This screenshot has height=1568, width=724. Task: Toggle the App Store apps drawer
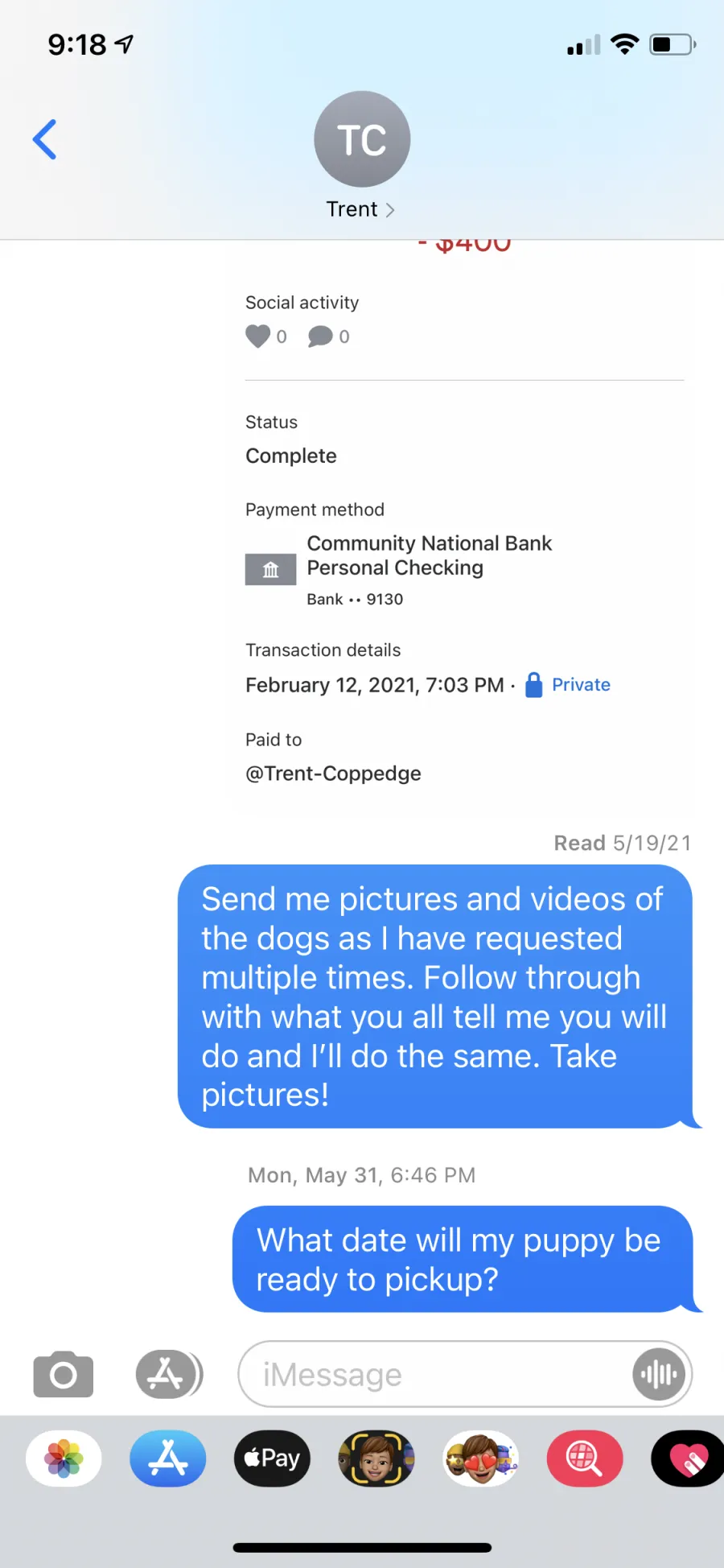169,1374
